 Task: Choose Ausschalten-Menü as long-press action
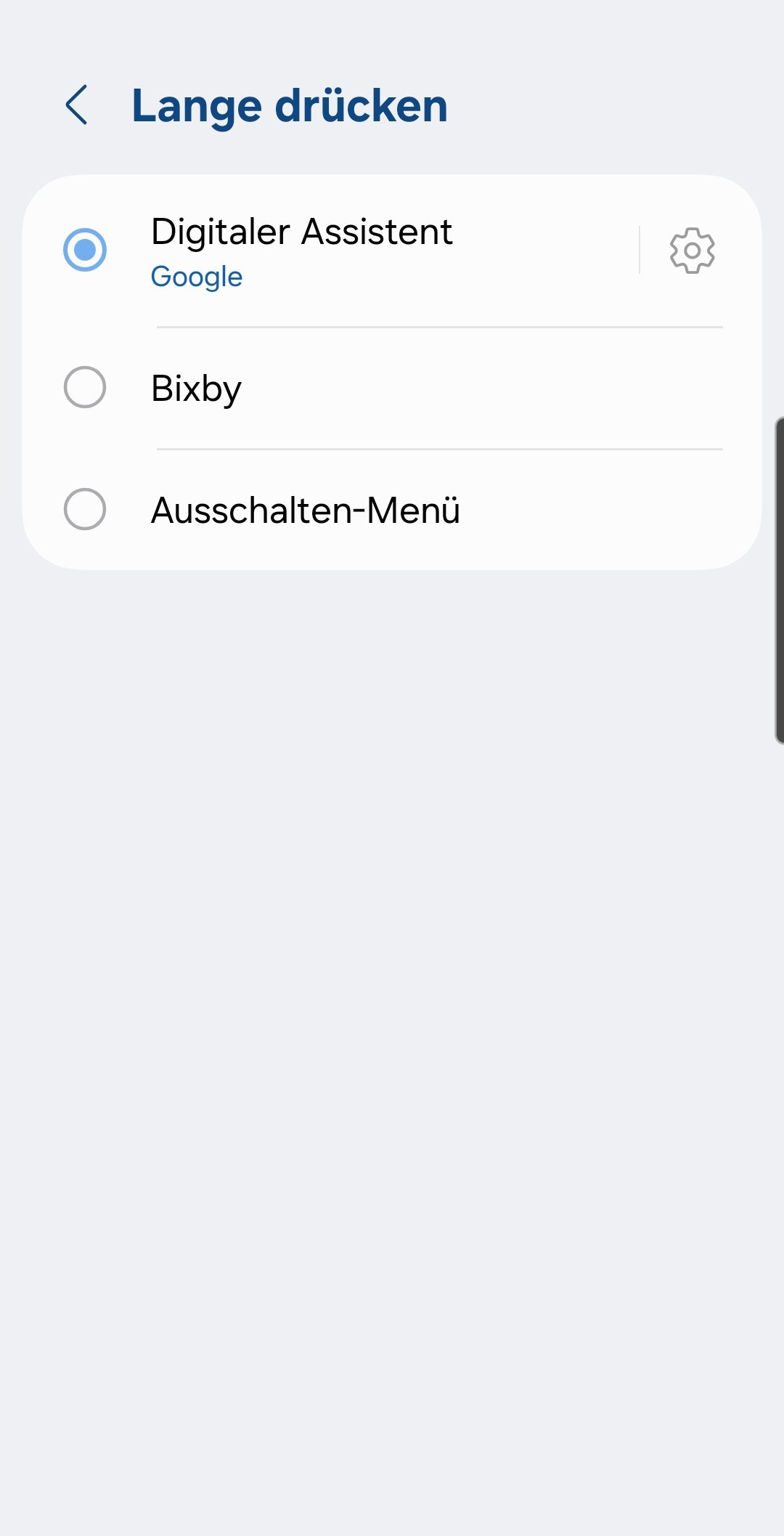click(x=85, y=509)
